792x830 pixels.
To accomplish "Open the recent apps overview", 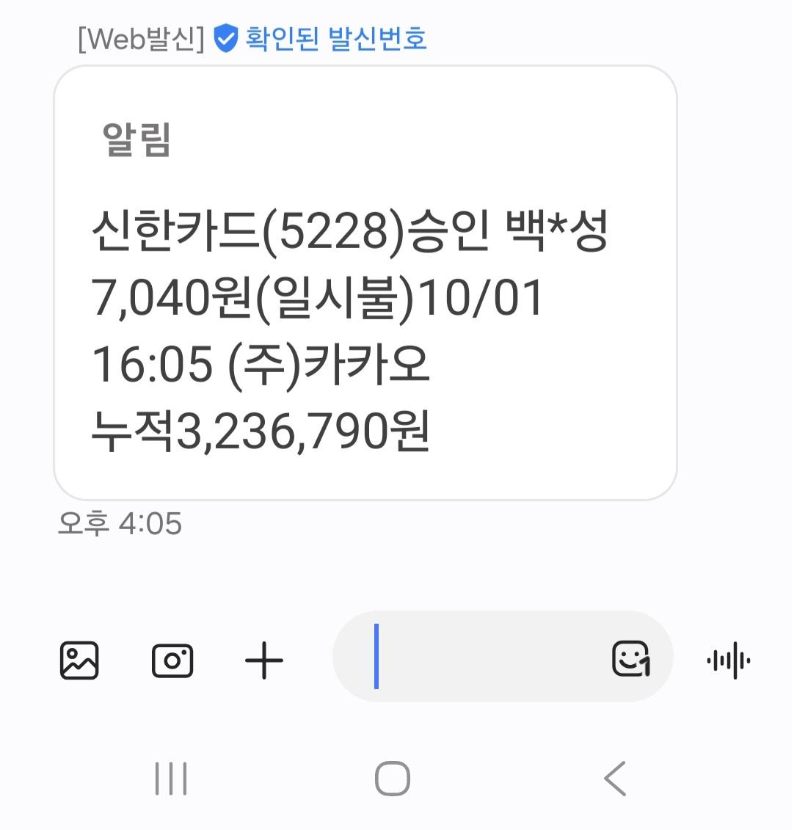I will tap(171, 778).
